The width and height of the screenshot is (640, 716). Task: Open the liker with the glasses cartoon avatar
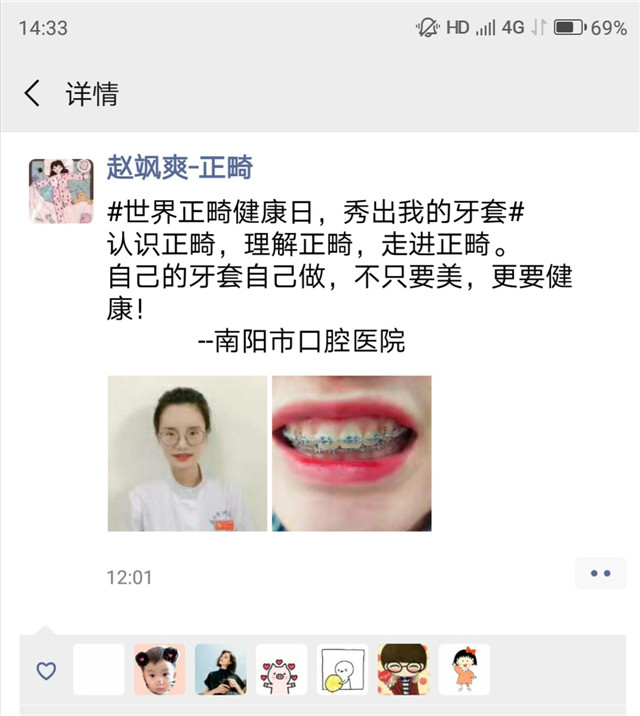coord(403,669)
